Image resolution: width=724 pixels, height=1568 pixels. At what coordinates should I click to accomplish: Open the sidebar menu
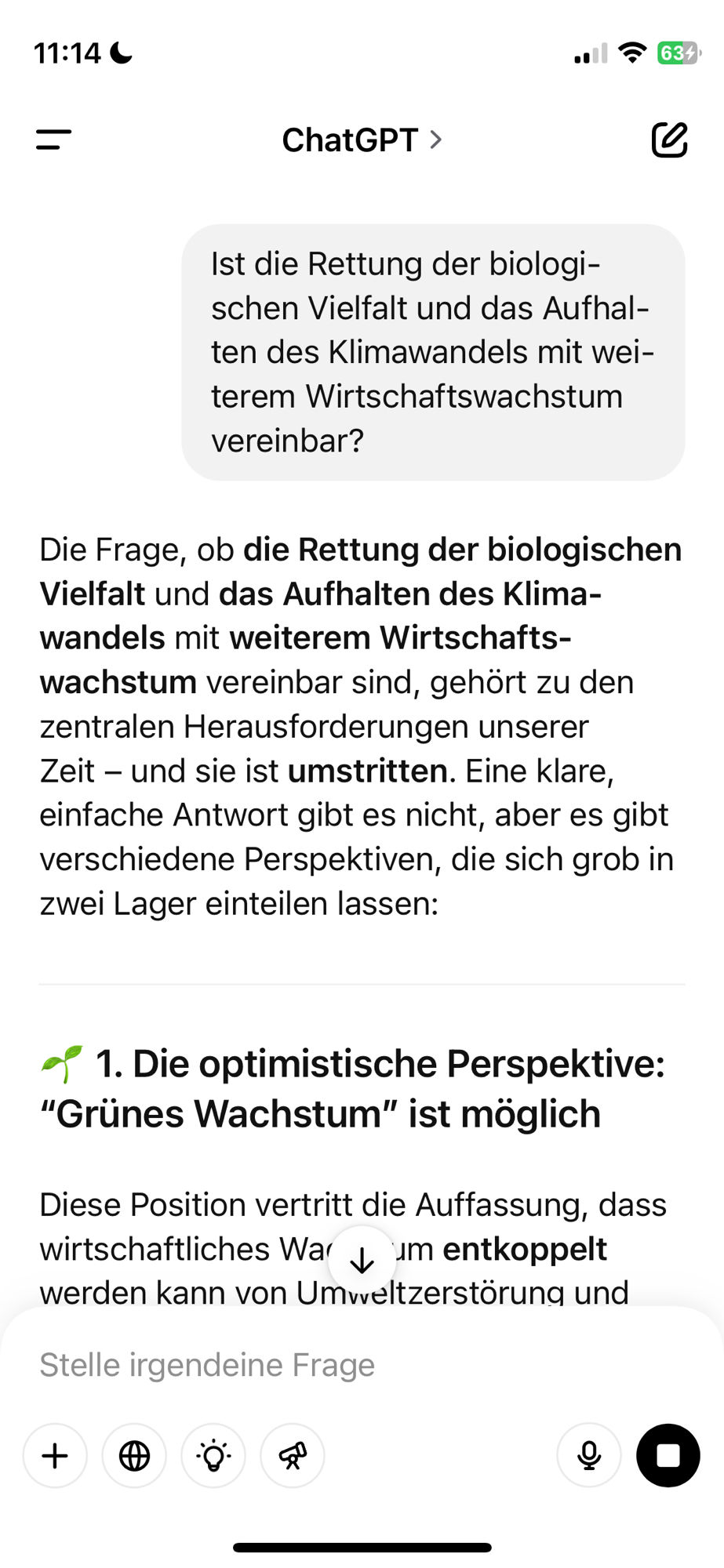[53, 140]
